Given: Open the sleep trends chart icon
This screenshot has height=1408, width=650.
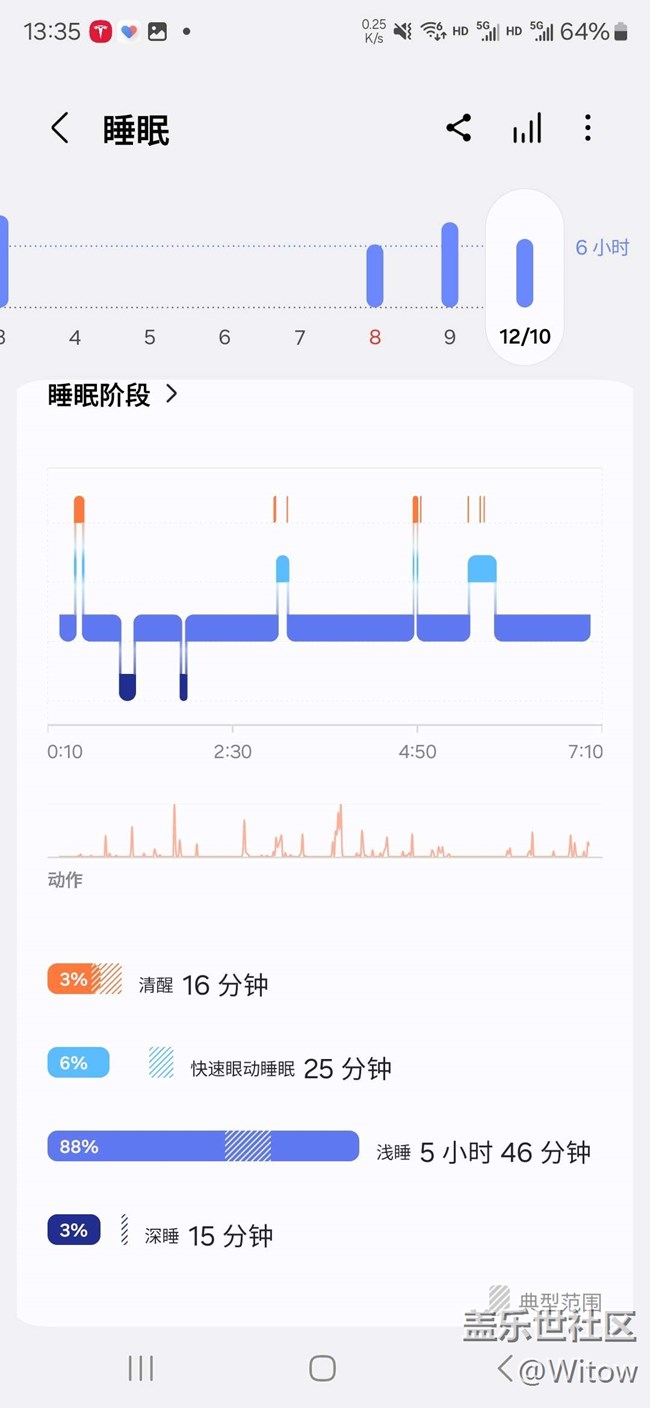Looking at the screenshot, I should 527,128.
